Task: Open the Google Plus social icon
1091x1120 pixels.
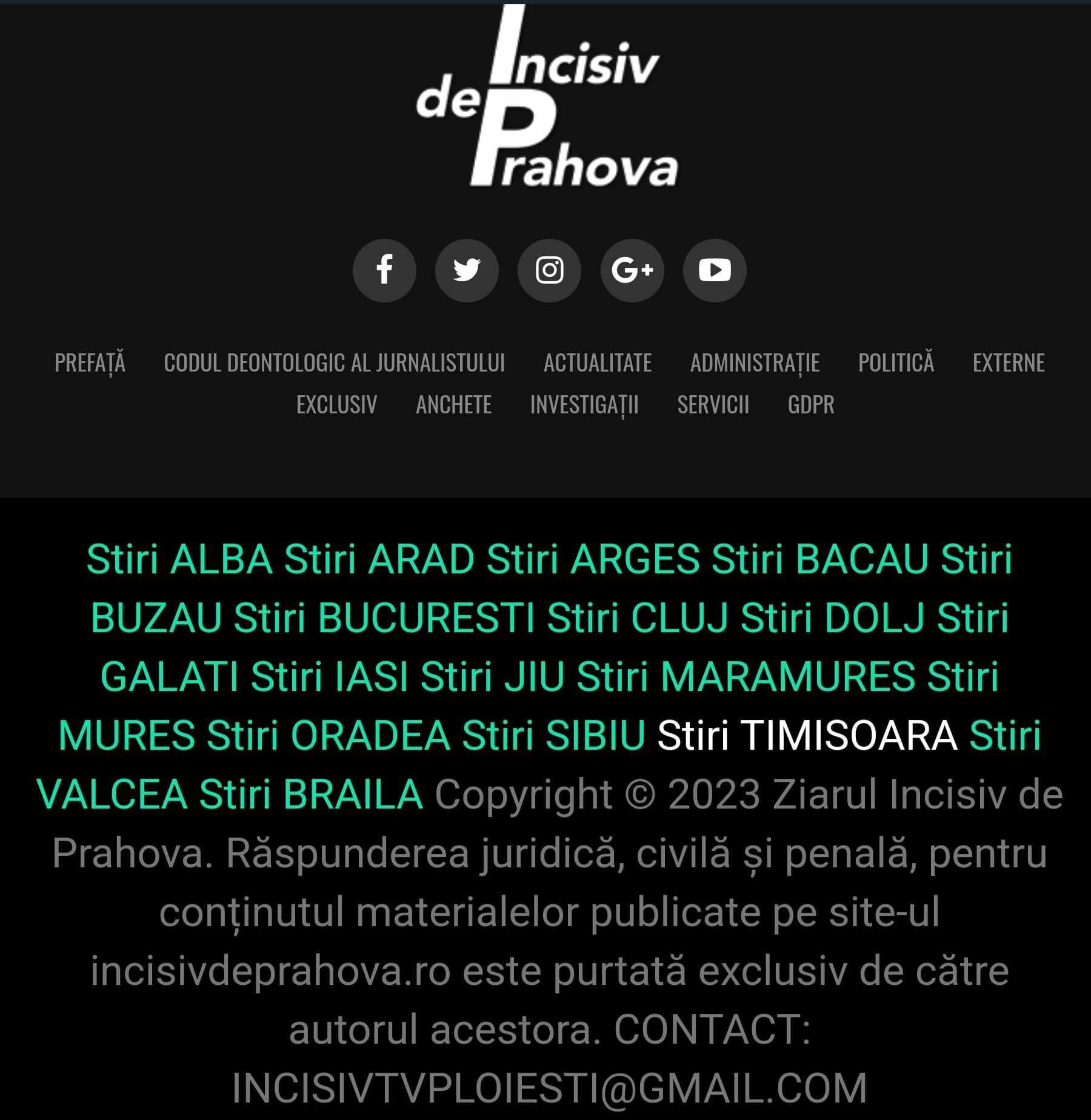Action: click(632, 270)
